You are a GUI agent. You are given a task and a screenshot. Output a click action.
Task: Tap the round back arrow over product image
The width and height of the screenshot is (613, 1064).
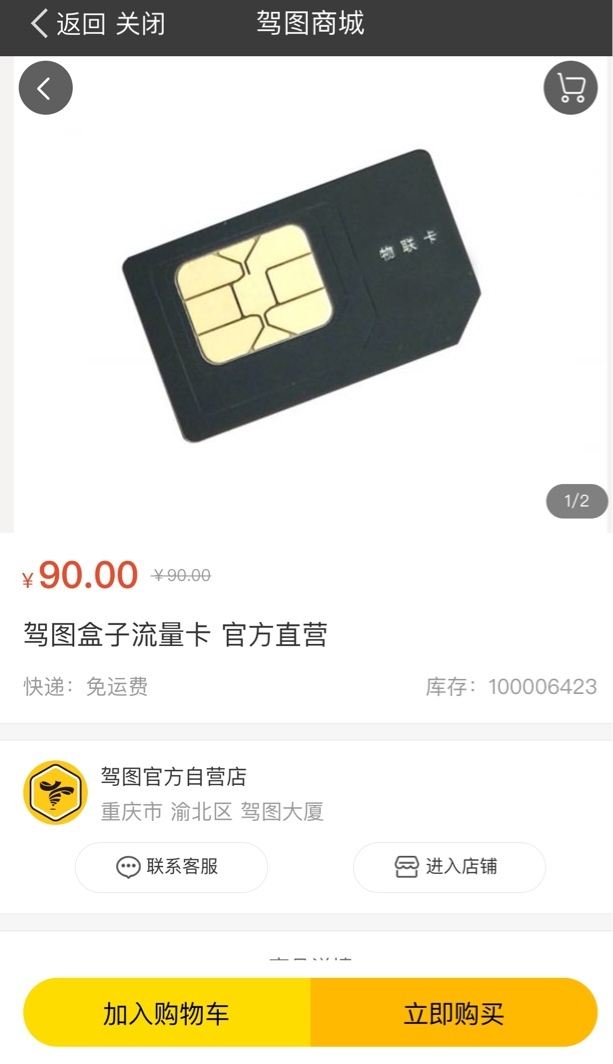pos(45,88)
